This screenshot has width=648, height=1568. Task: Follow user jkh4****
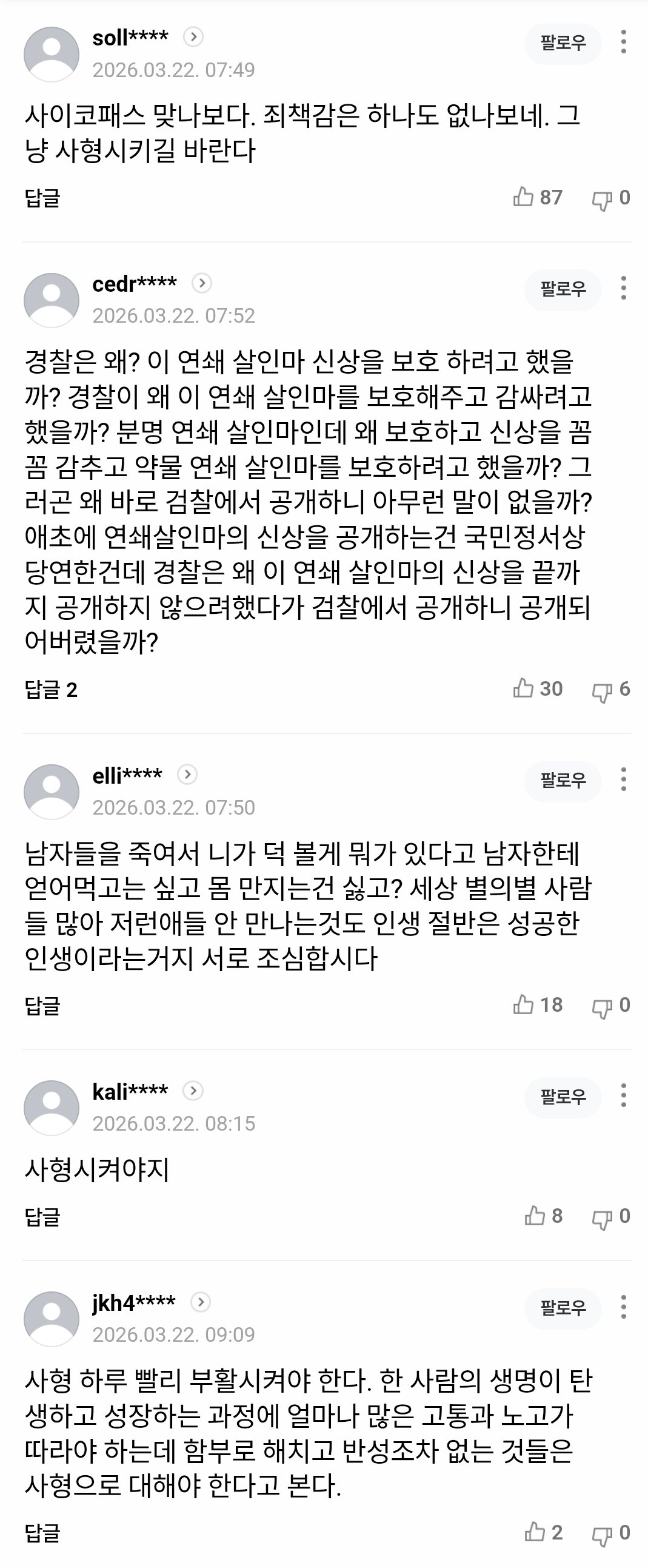[x=563, y=1308]
